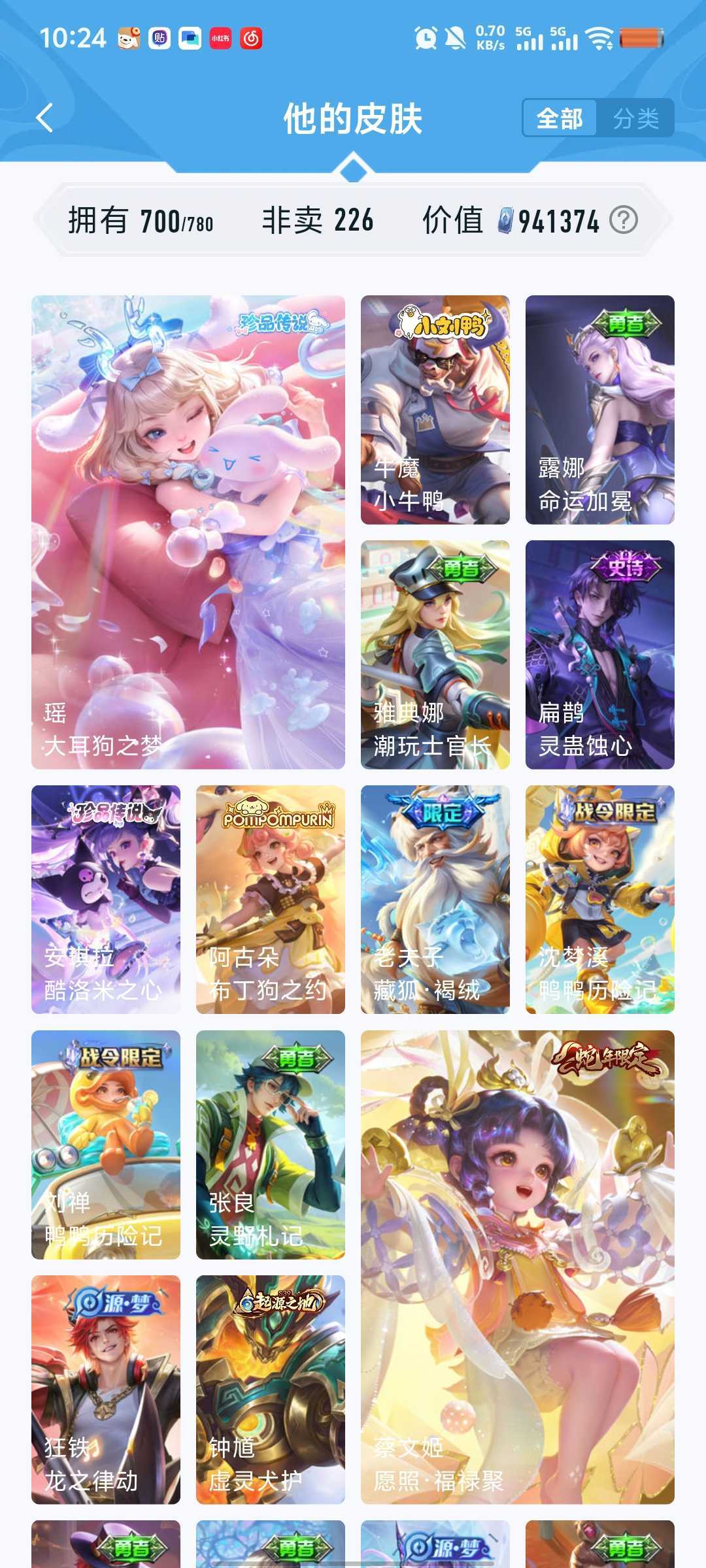Screen dimensions: 706x1568
Task: View the 张良 灵野札记 skin
Action: pos(270,1145)
